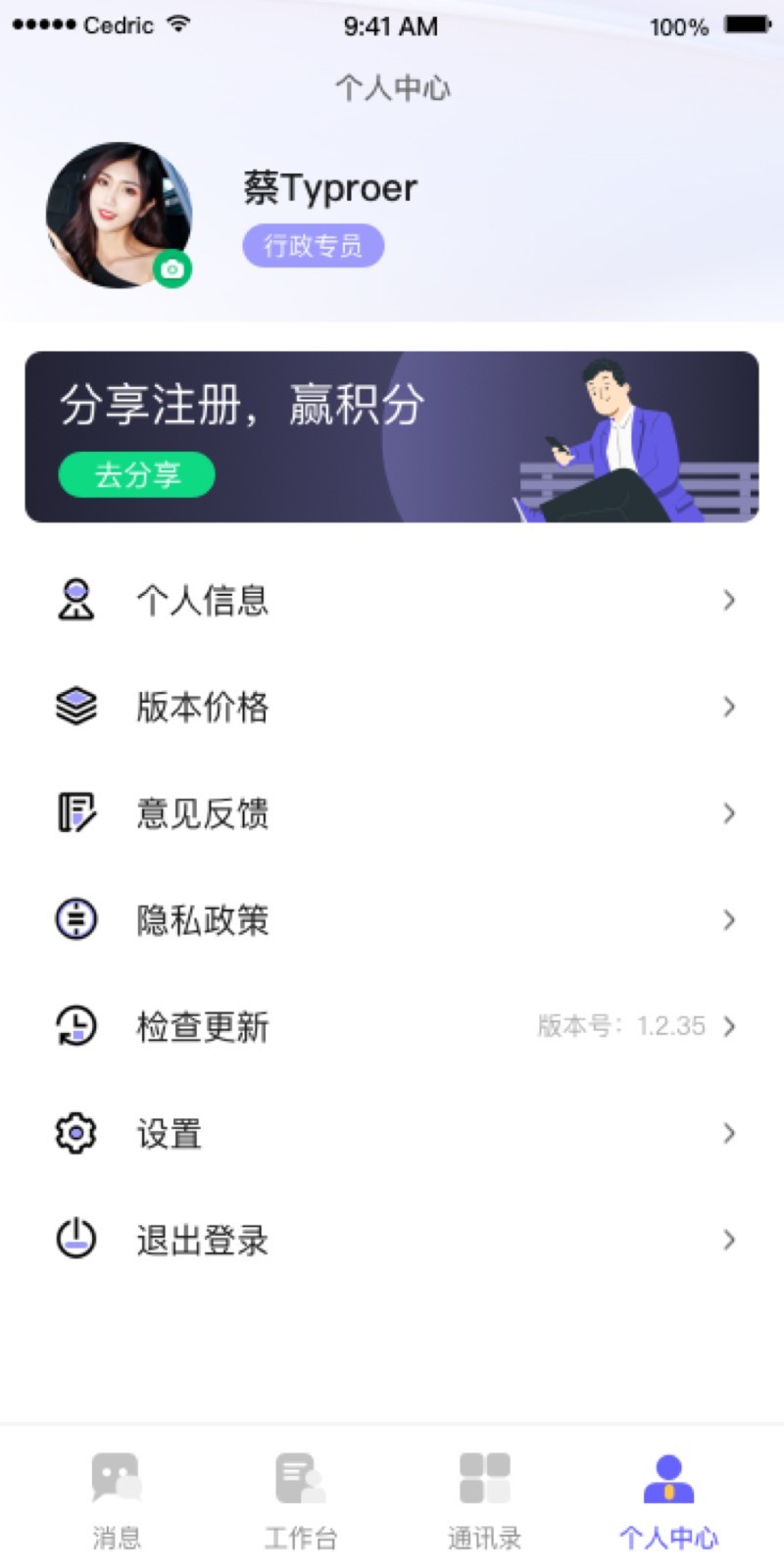This screenshot has width=784, height=1568.
Task: Expand the 个人信息 row chevron
Action: 729,601
